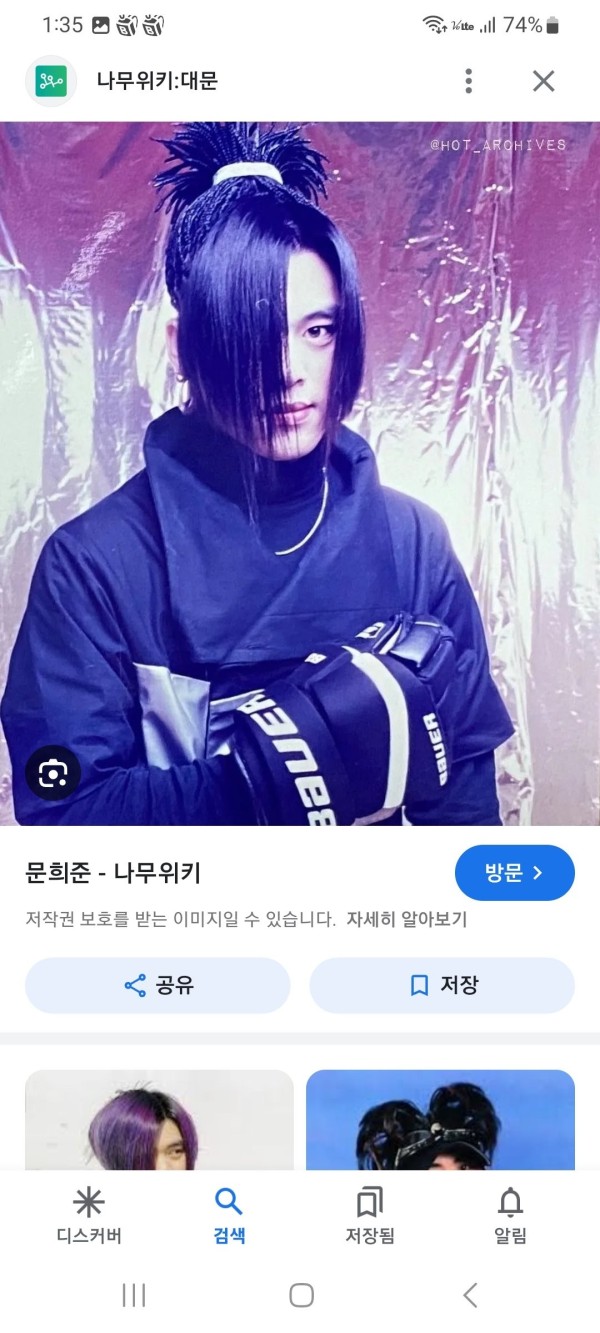Open the related image with blue background

point(440,1120)
